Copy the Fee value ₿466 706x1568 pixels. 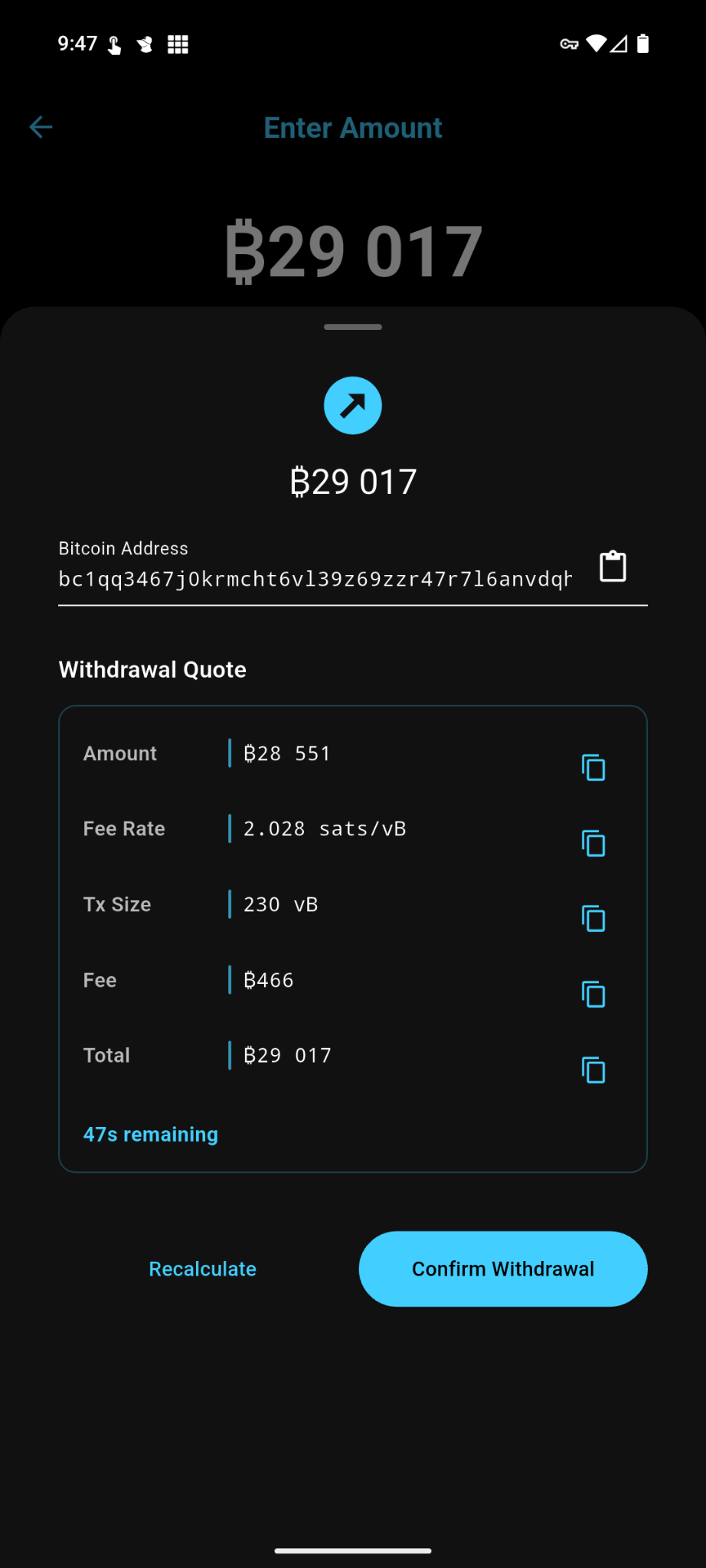pos(594,995)
